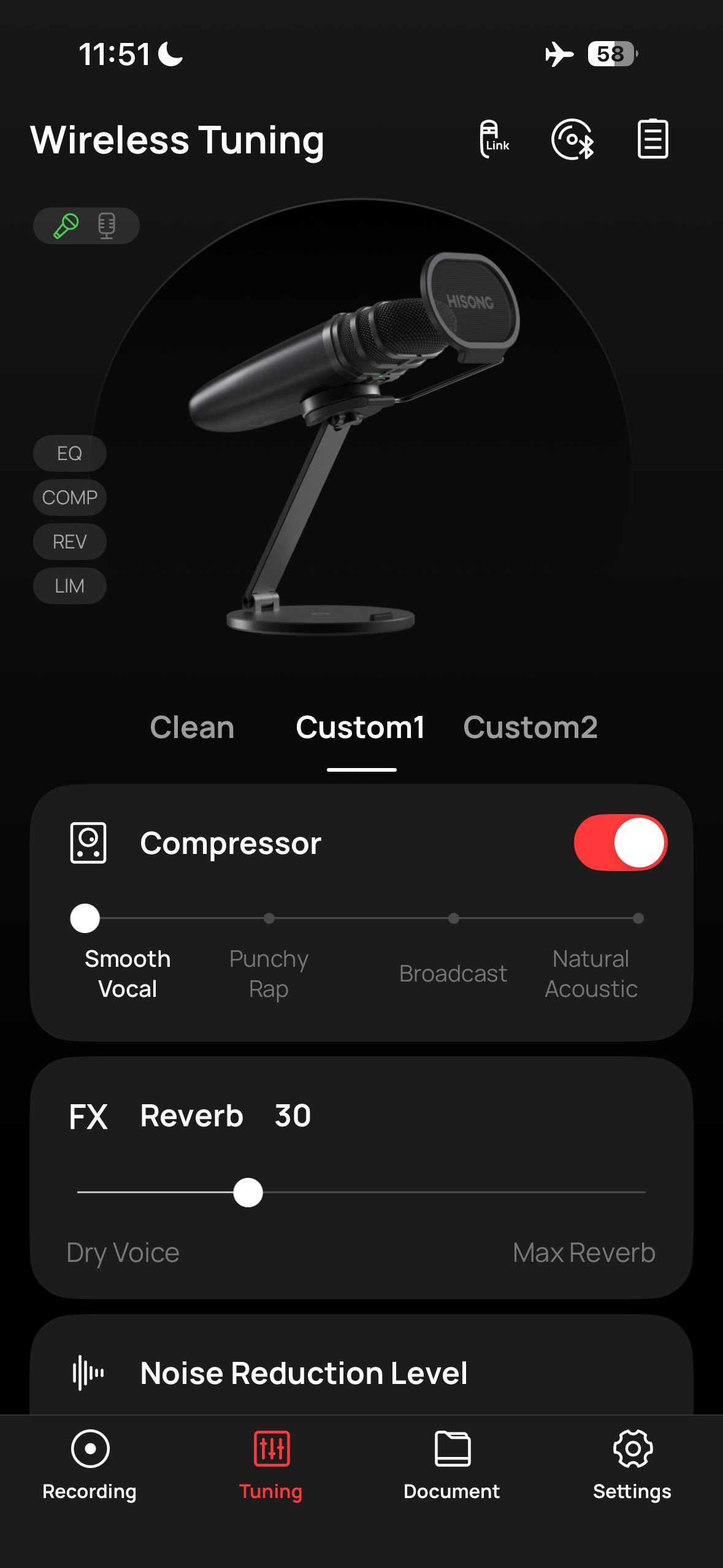Image resolution: width=723 pixels, height=1568 pixels.
Task: Select the Custom1 preset tab
Action: [361, 728]
